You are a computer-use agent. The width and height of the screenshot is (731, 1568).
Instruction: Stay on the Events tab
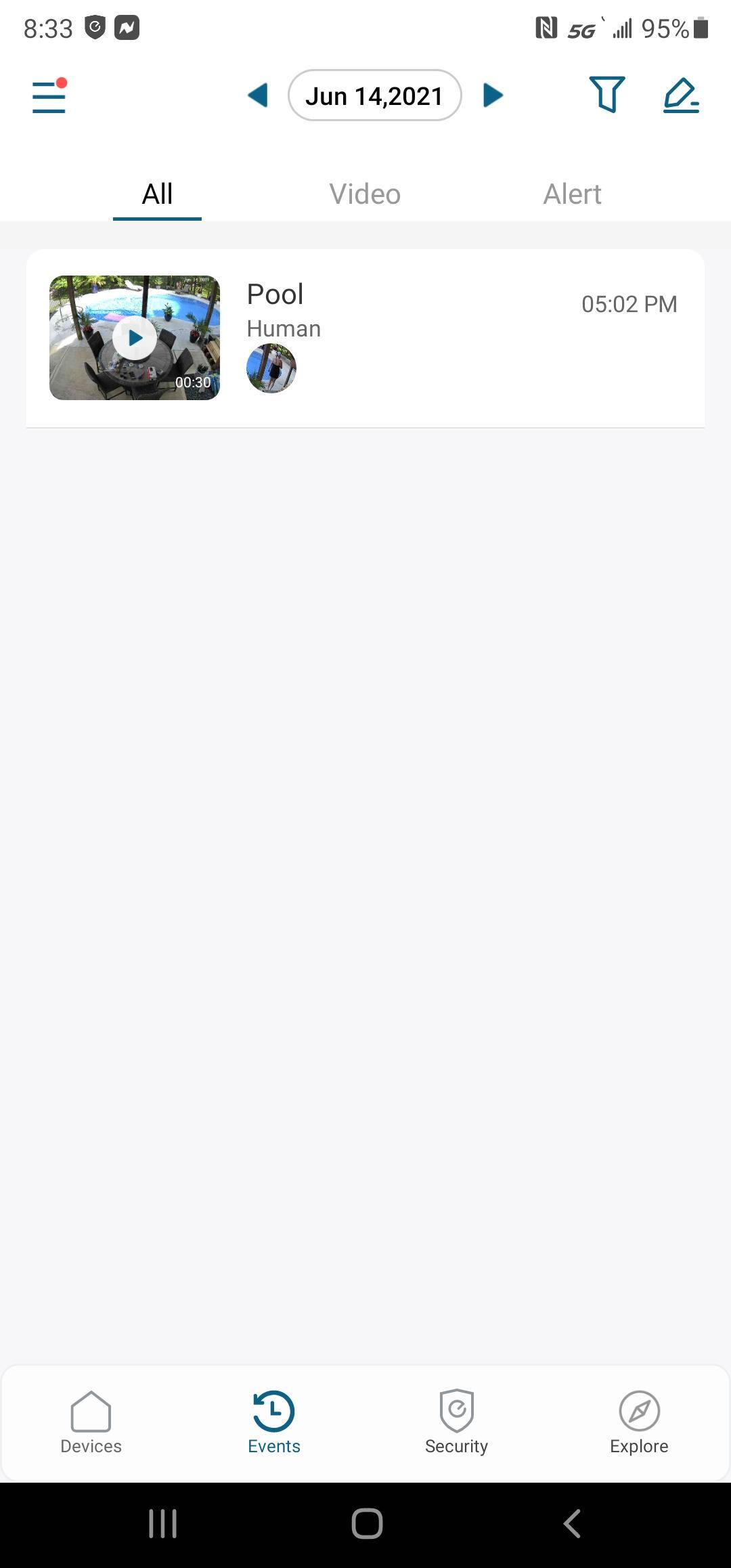[x=273, y=1422]
